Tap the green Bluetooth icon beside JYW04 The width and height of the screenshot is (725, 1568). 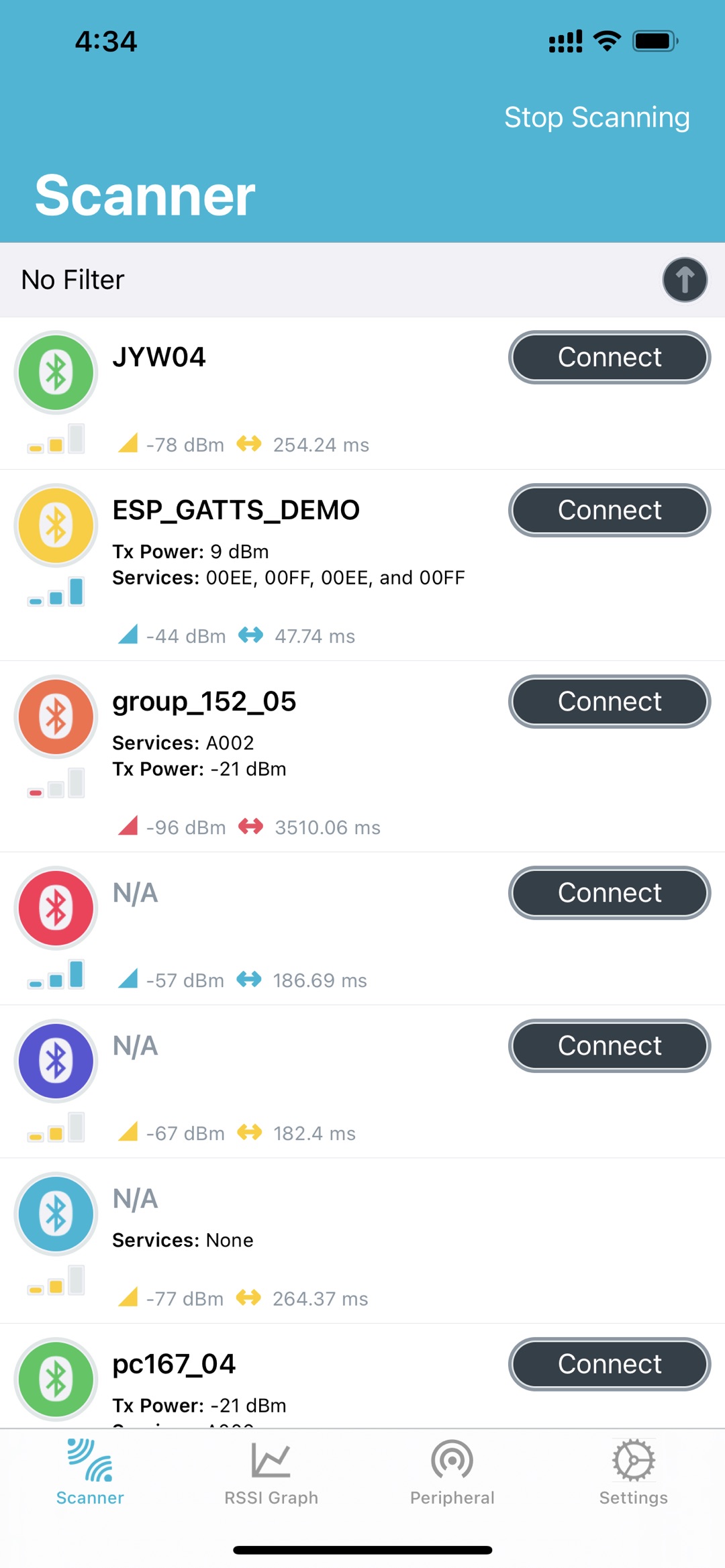(56, 372)
